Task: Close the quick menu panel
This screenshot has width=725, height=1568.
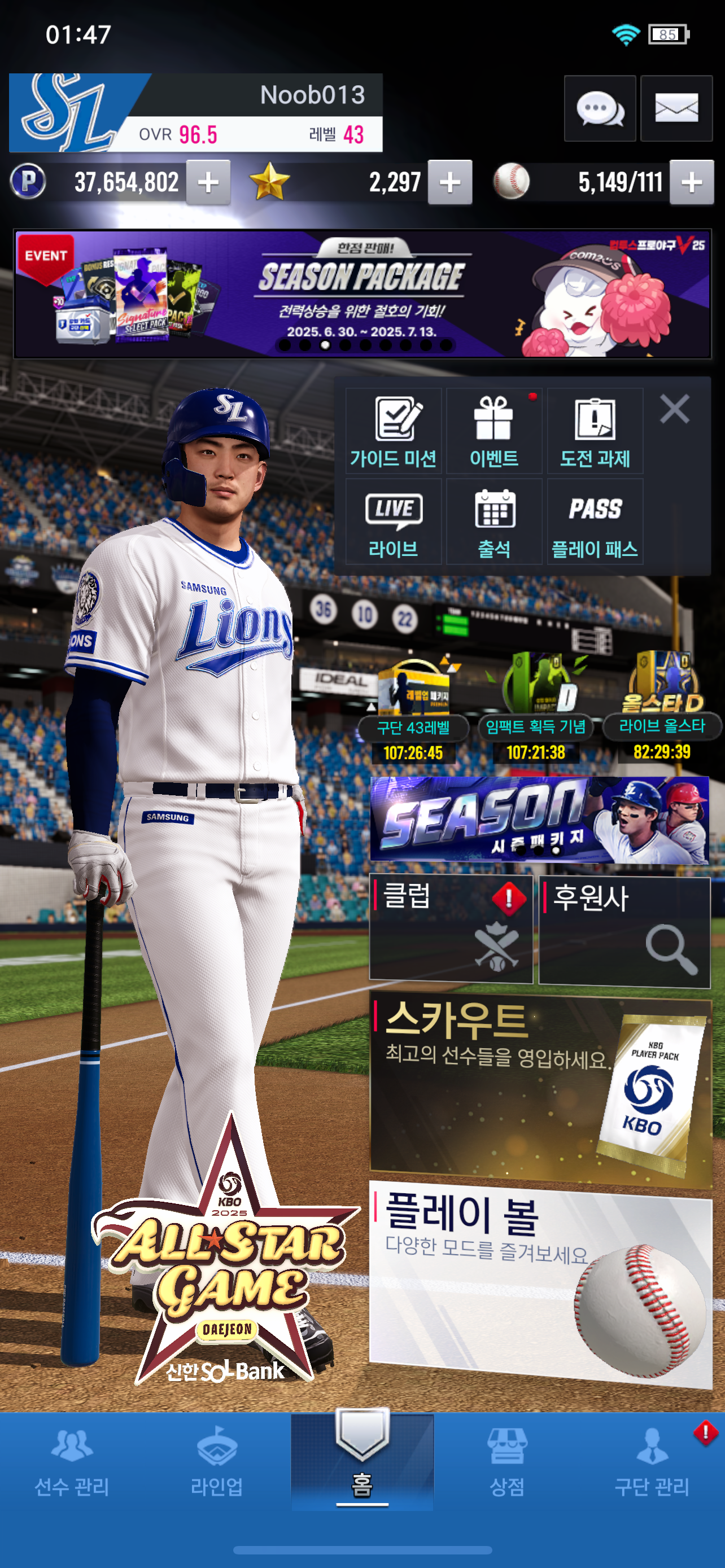Action: [675, 409]
